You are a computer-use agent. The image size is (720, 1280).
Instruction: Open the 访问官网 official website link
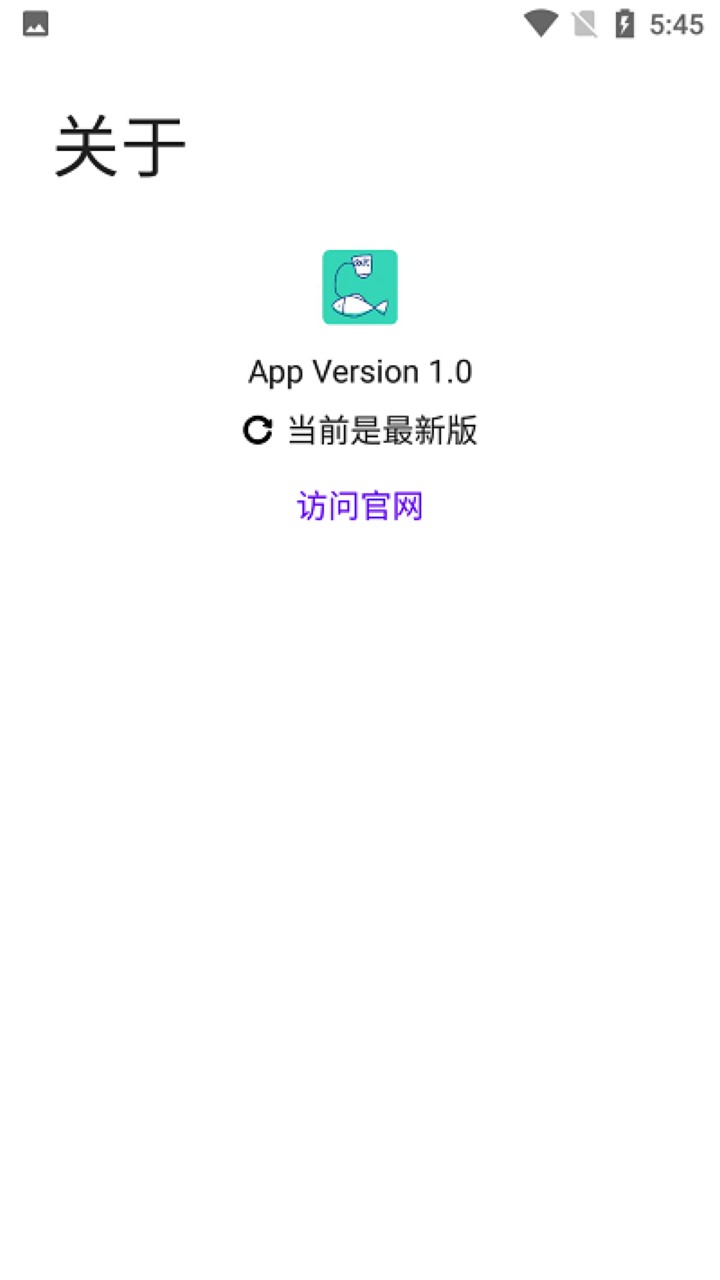(x=360, y=507)
